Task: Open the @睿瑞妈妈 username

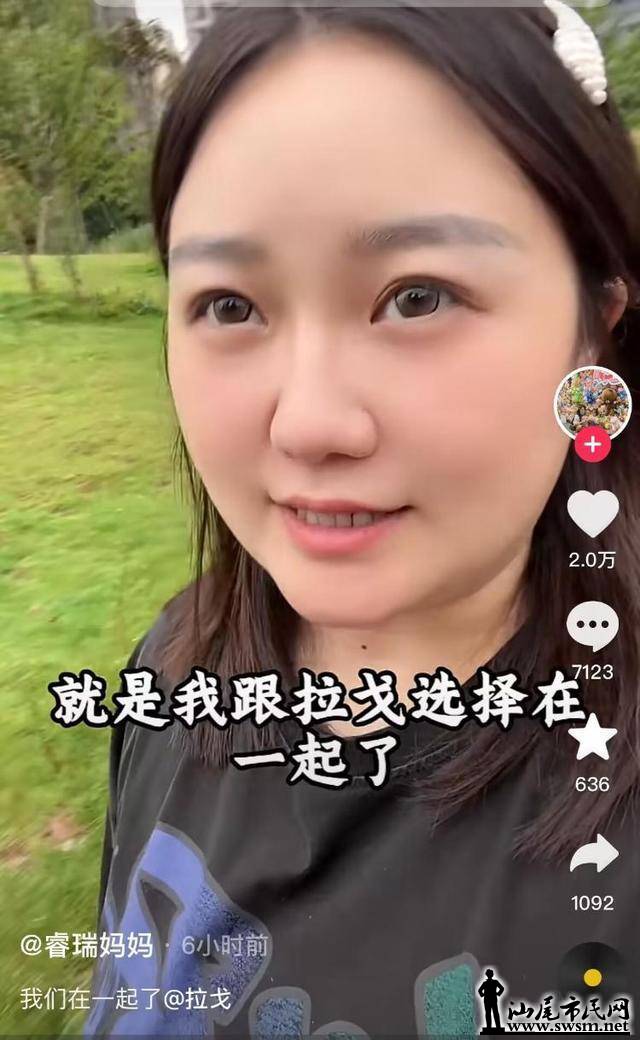Action: (87, 945)
